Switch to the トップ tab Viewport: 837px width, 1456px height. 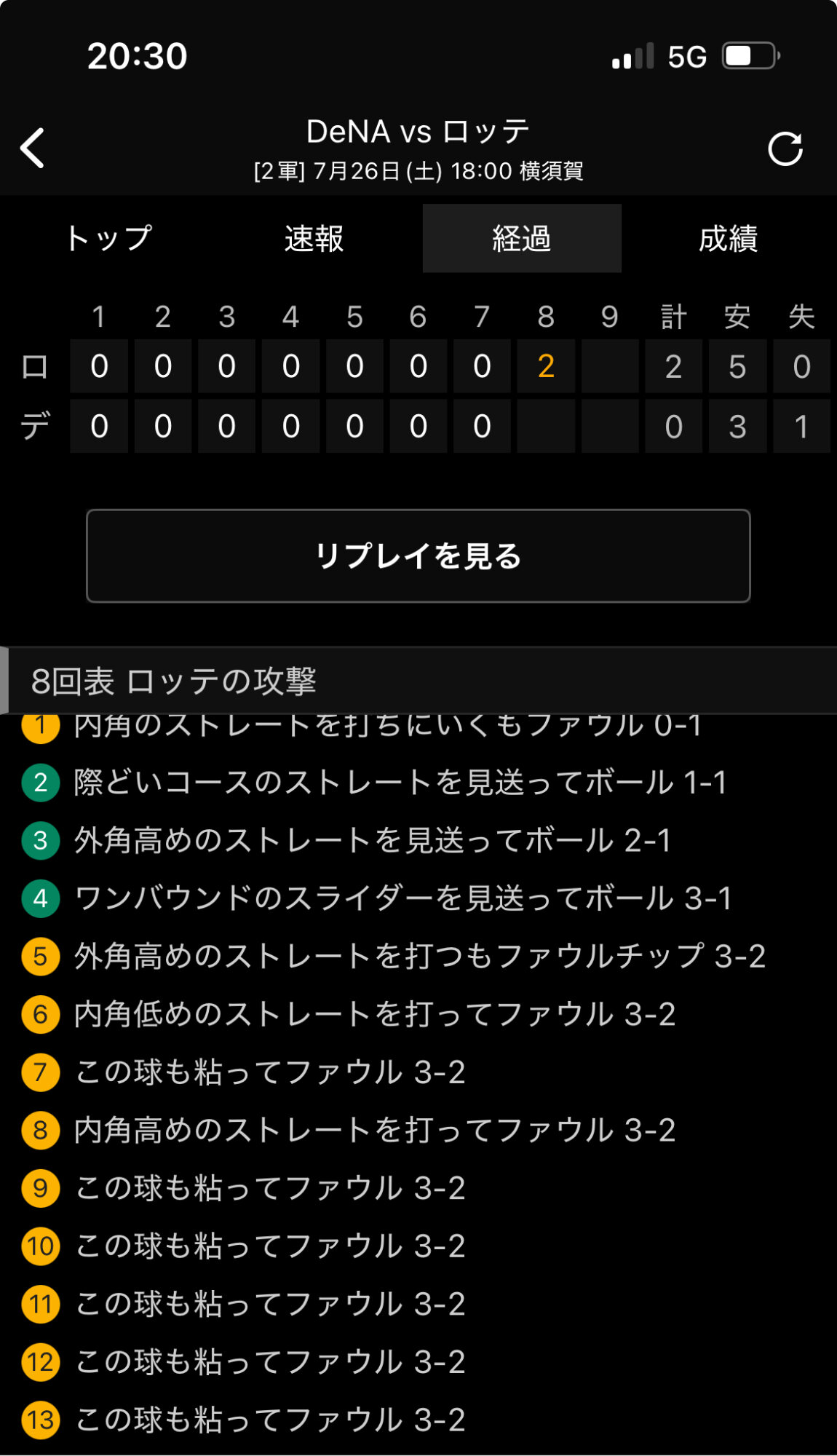point(109,239)
